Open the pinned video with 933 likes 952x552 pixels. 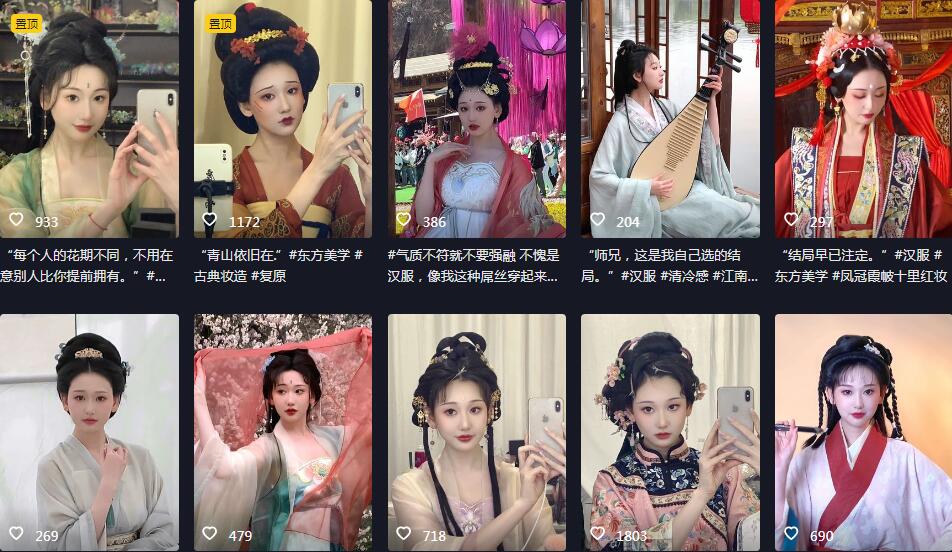pyautogui.click(x=89, y=118)
